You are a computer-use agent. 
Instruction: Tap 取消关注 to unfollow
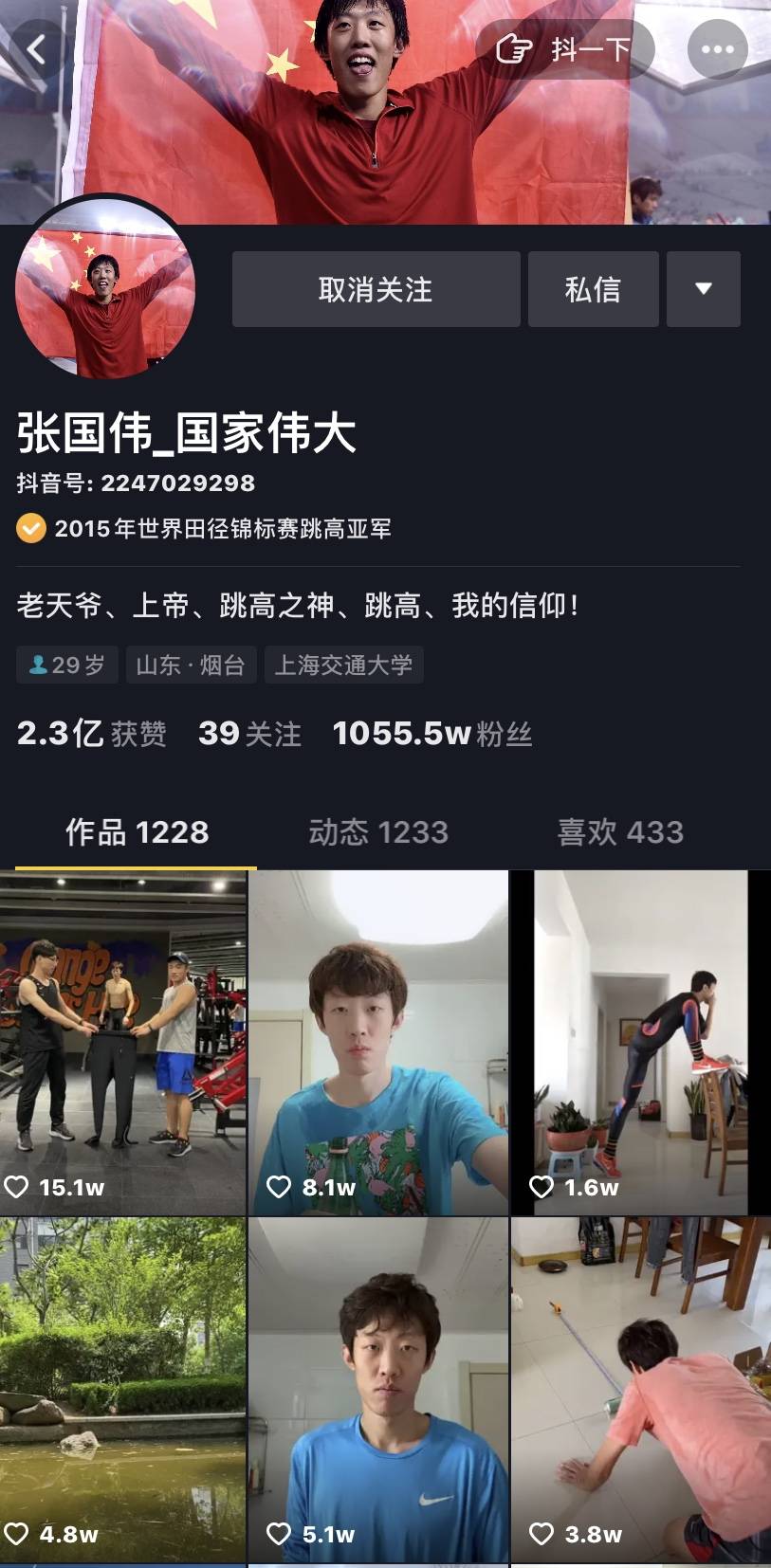pyautogui.click(x=376, y=289)
